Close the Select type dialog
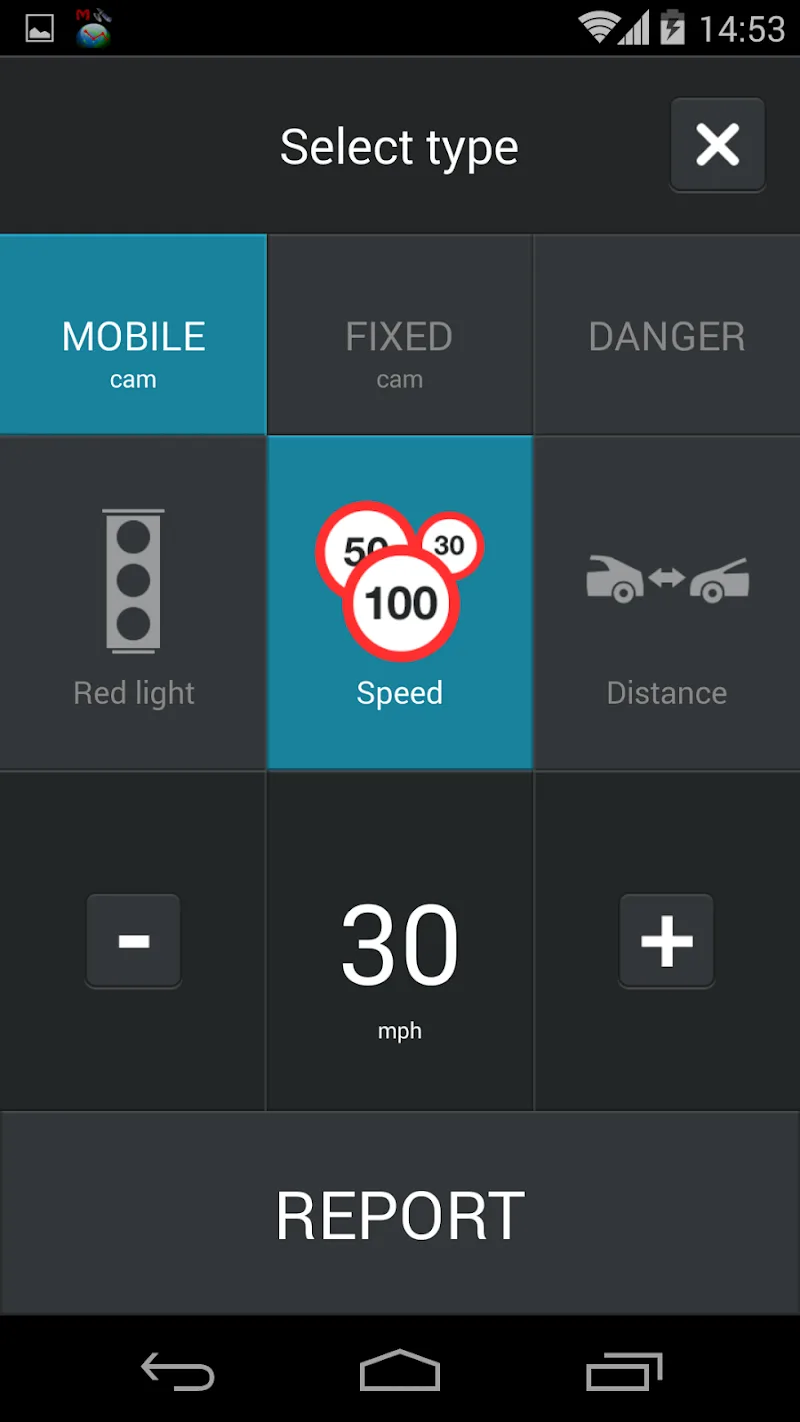The width and height of the screenshot is (800, 1422). tap(717, 145)
